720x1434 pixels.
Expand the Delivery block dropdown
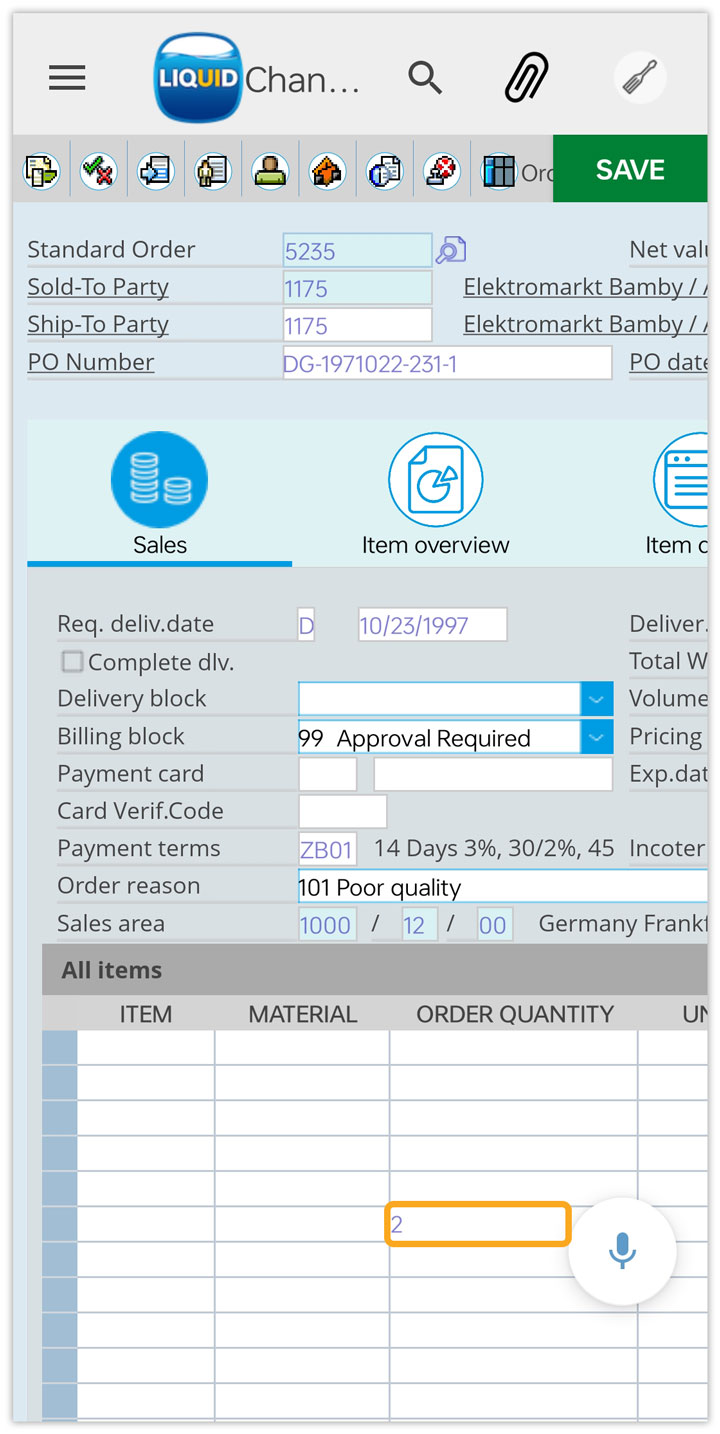(596, 699)
